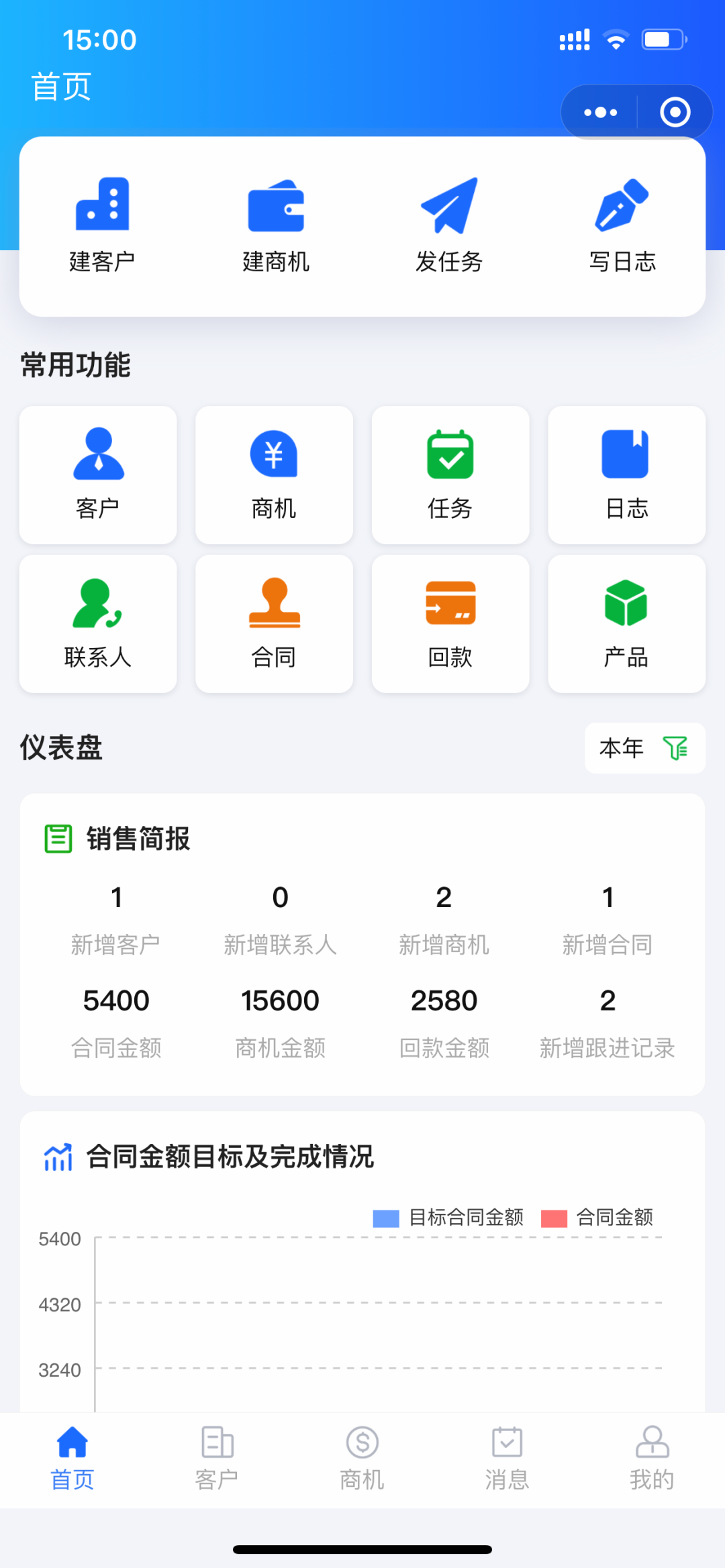Open the 合同 function card
The image size is (725, 1568).
coord(274,624)
